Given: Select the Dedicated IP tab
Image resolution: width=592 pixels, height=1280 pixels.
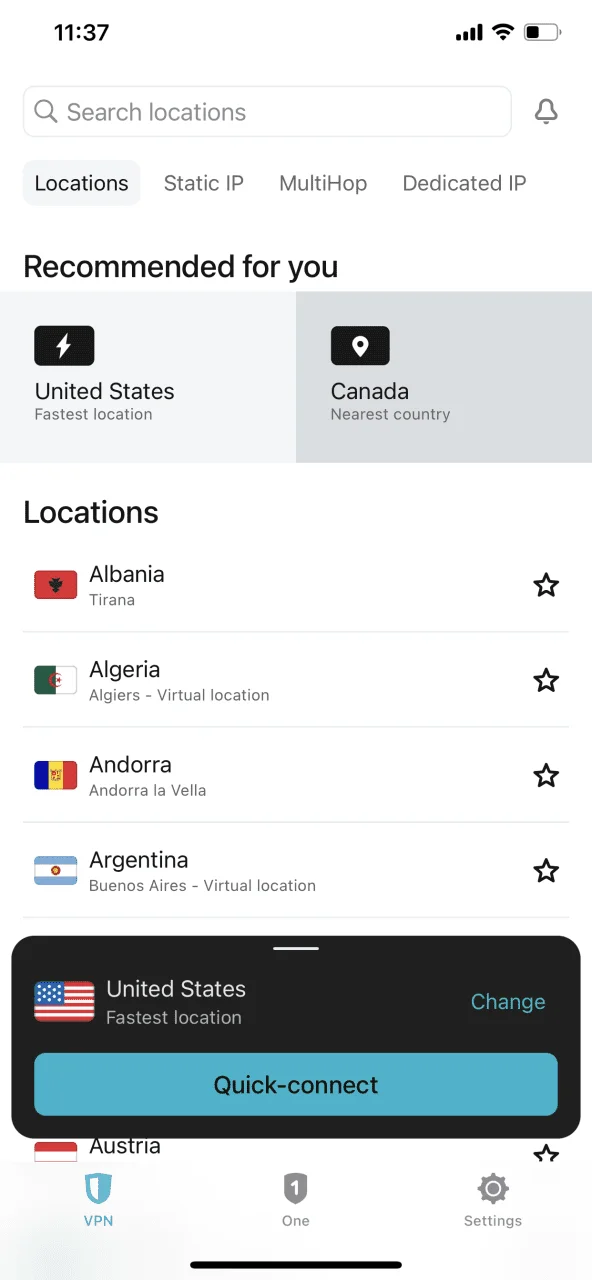Looking at the screenshot, I should coord(464,183).
